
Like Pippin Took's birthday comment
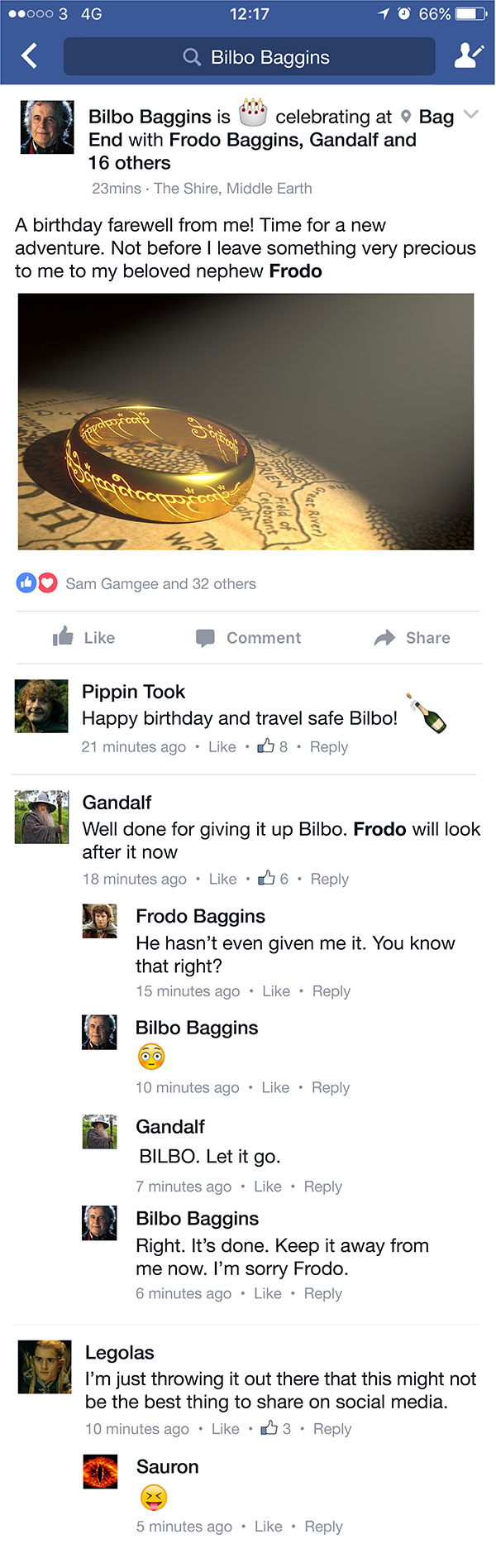point(222,746)
